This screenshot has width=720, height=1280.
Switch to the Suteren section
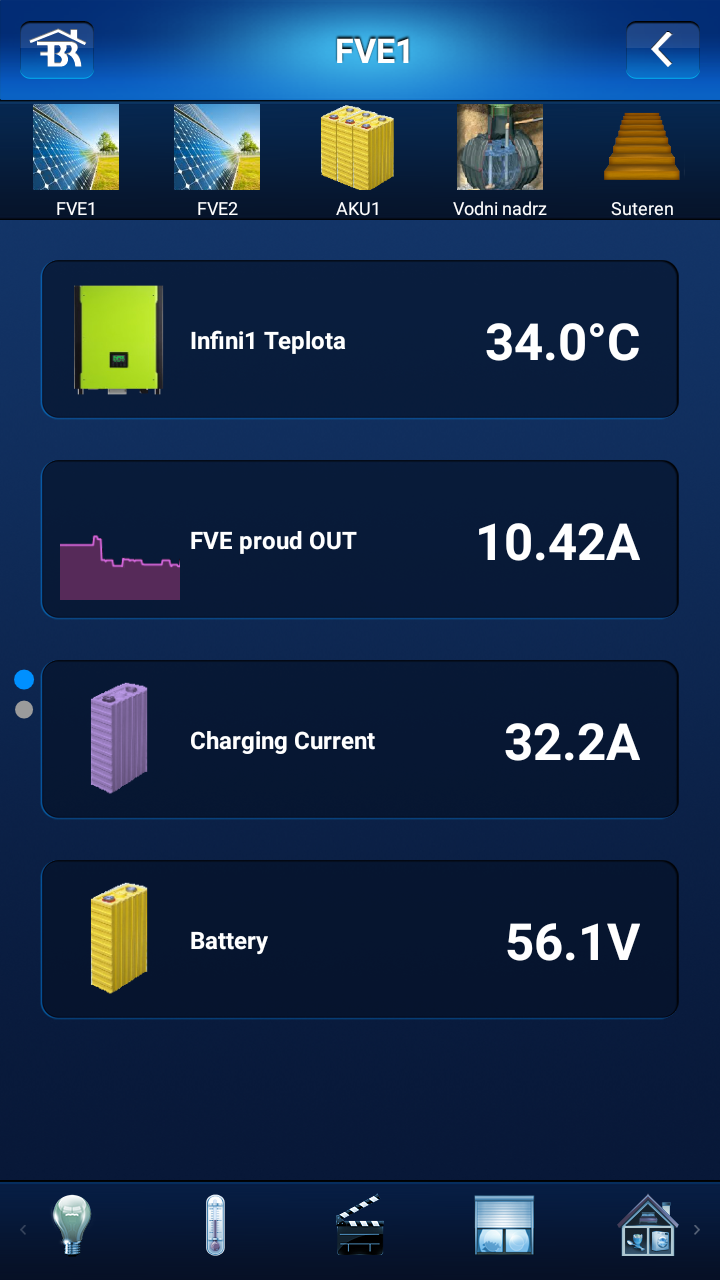click(x=642, y=160)
